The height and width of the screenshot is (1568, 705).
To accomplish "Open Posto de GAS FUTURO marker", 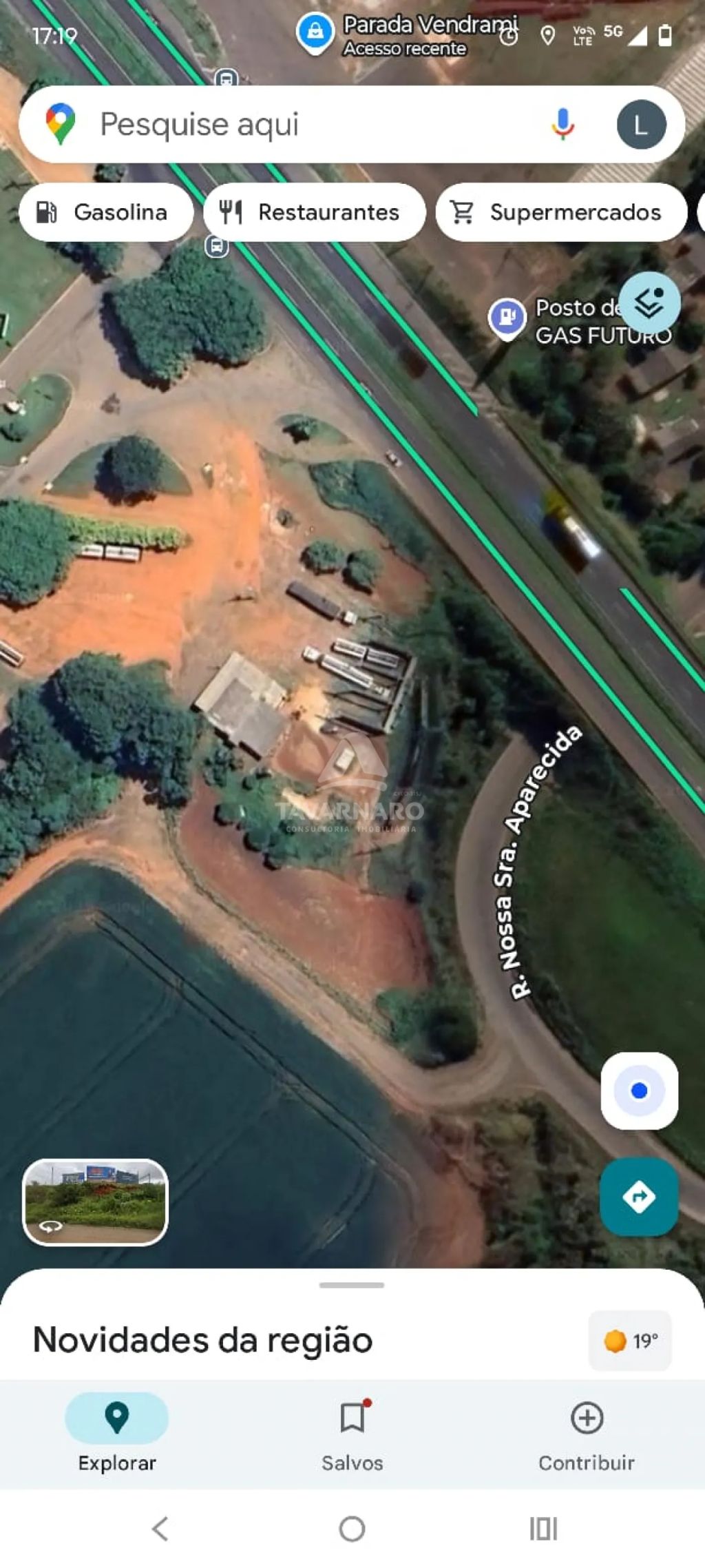I will [507, 318].
